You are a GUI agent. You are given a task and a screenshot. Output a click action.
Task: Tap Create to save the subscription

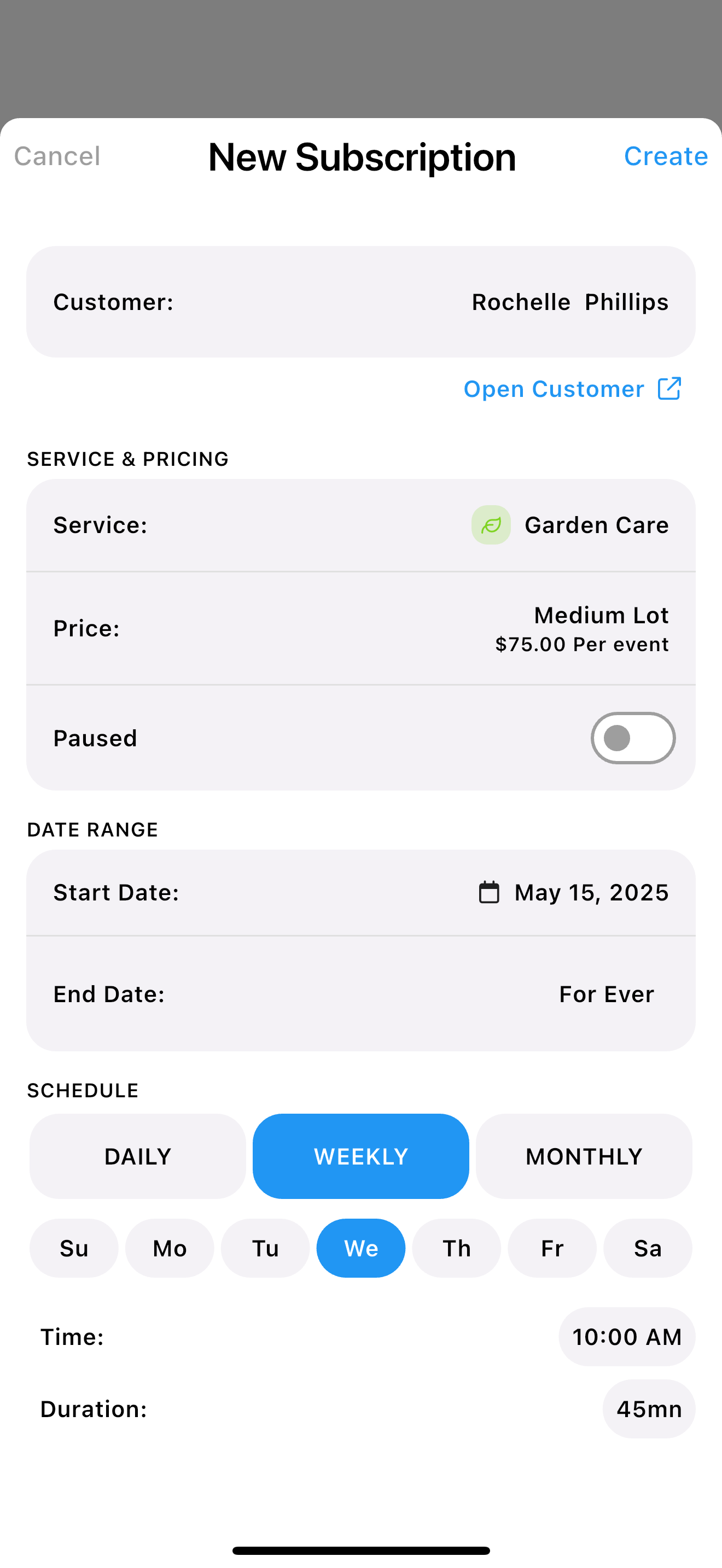(666, 156)
